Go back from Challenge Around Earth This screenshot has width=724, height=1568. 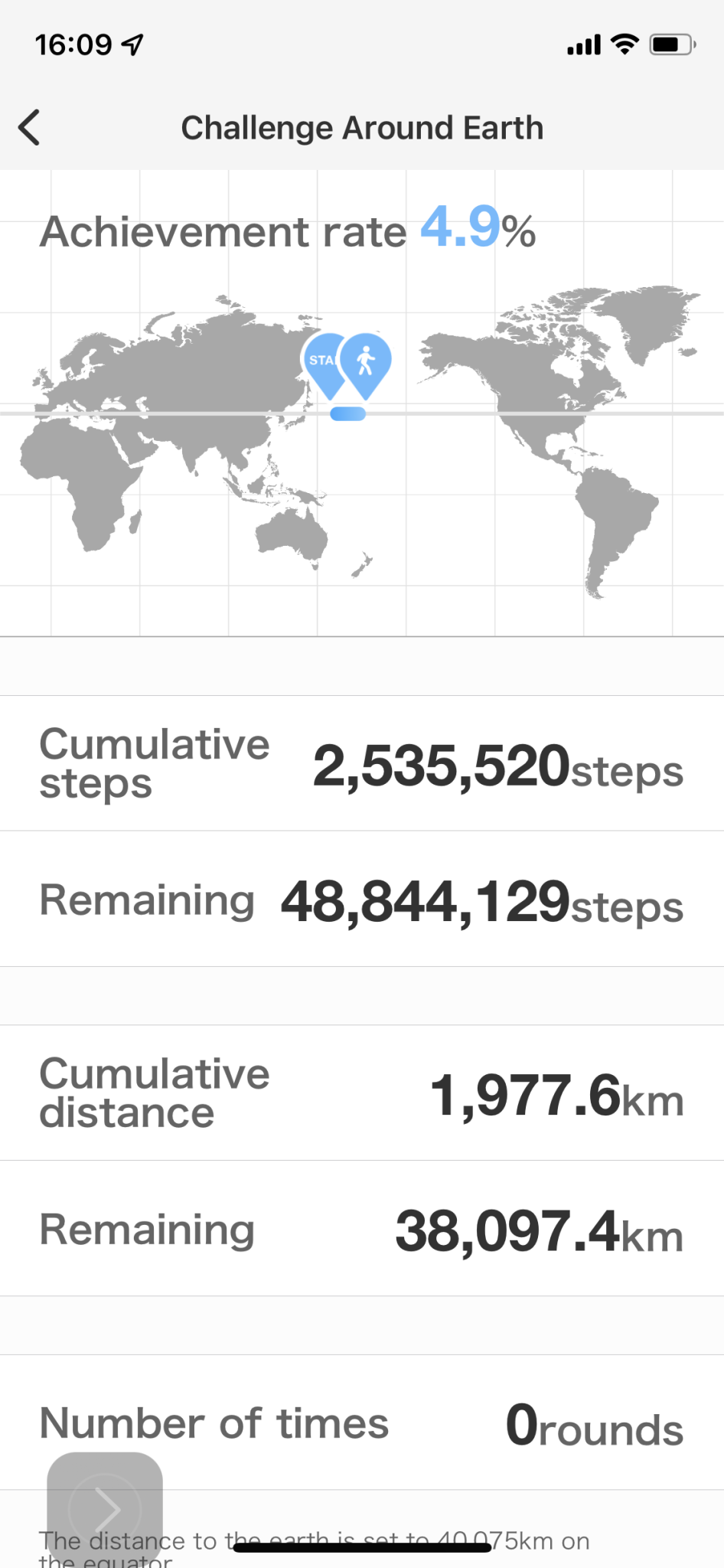pyautogui.click(x=29, y=127)
